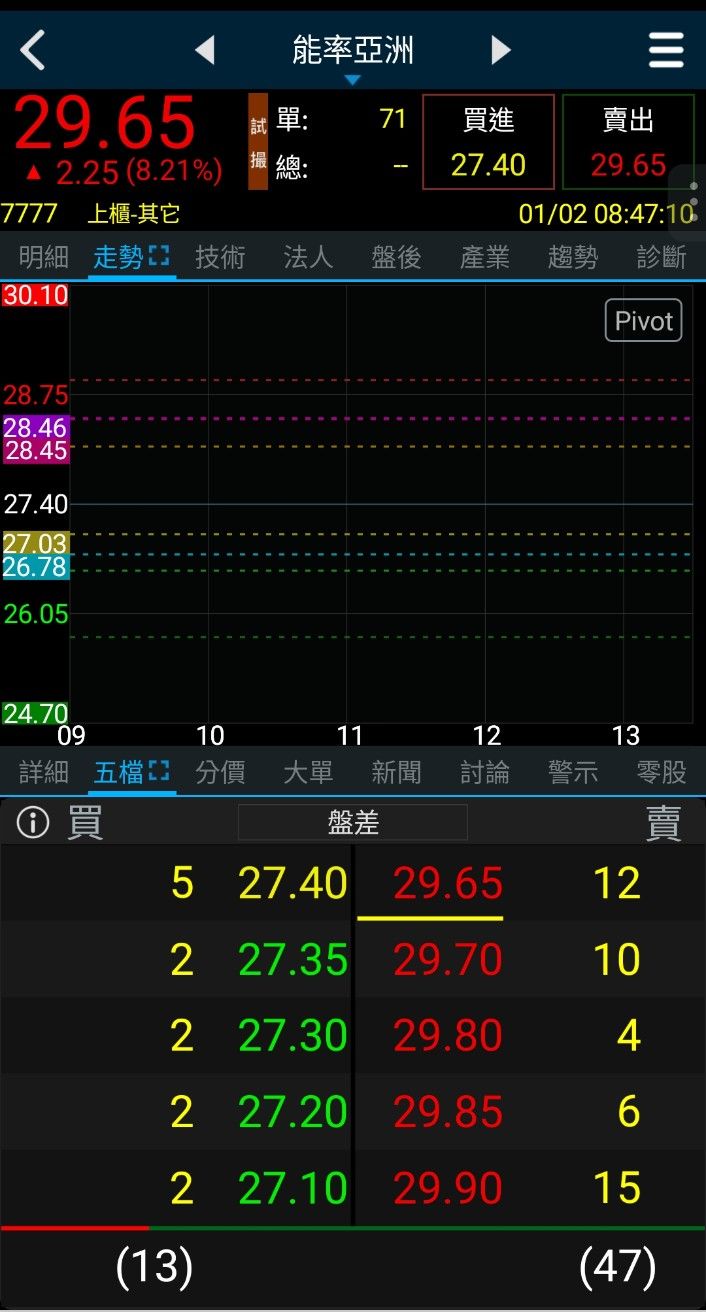Switch to the previous stock

pos(205,50)
